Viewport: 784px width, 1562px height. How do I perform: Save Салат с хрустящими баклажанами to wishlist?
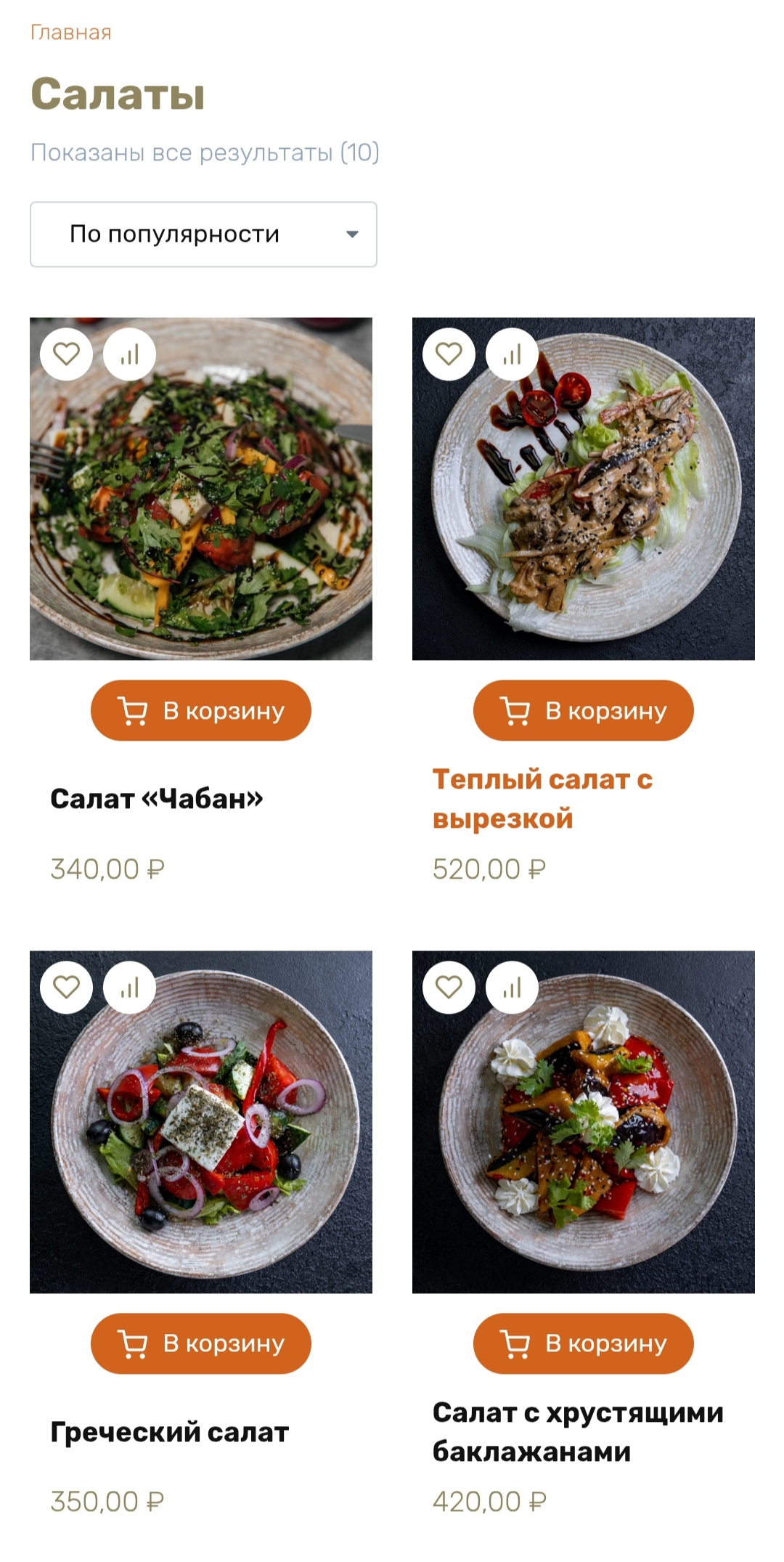coord(449,988)
